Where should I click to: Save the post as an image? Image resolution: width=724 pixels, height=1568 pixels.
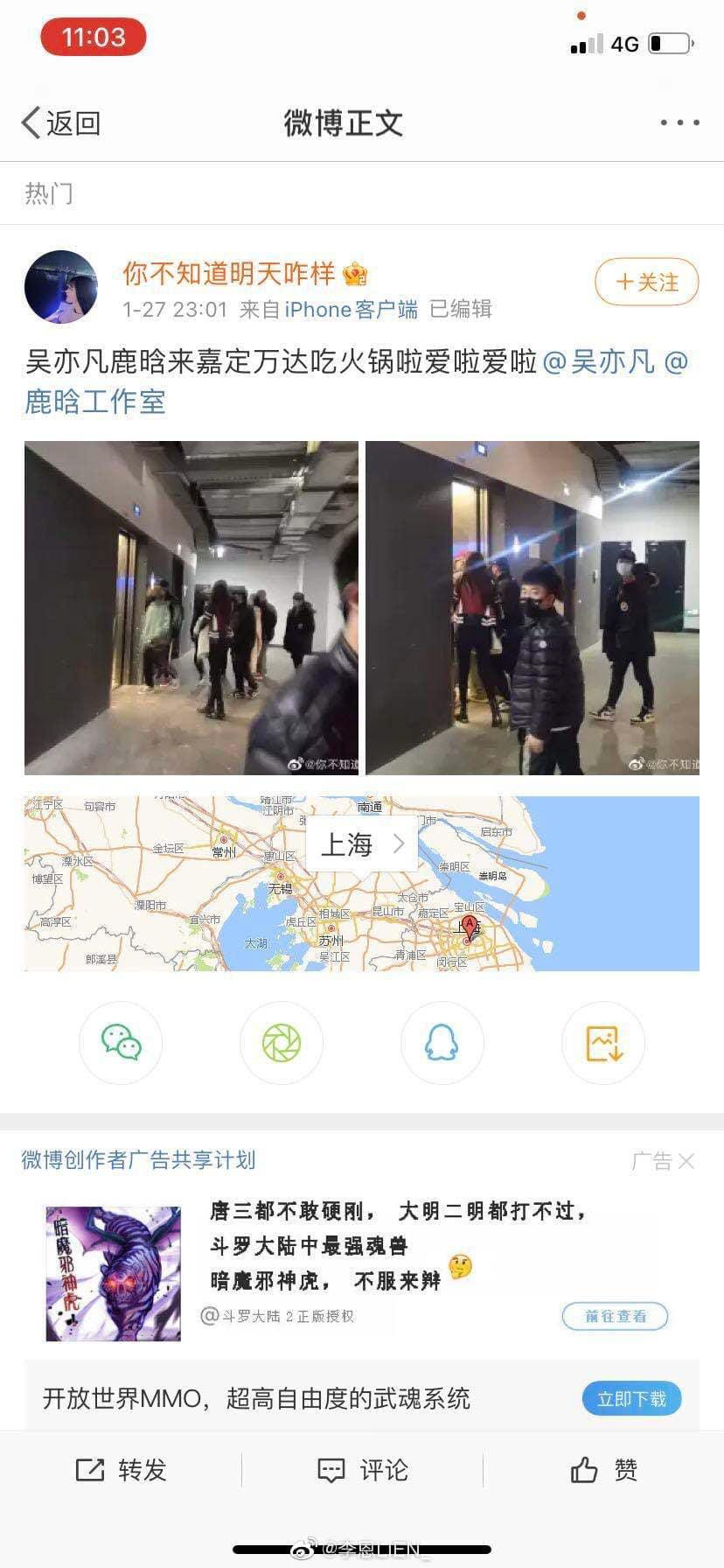point(603,1043)
